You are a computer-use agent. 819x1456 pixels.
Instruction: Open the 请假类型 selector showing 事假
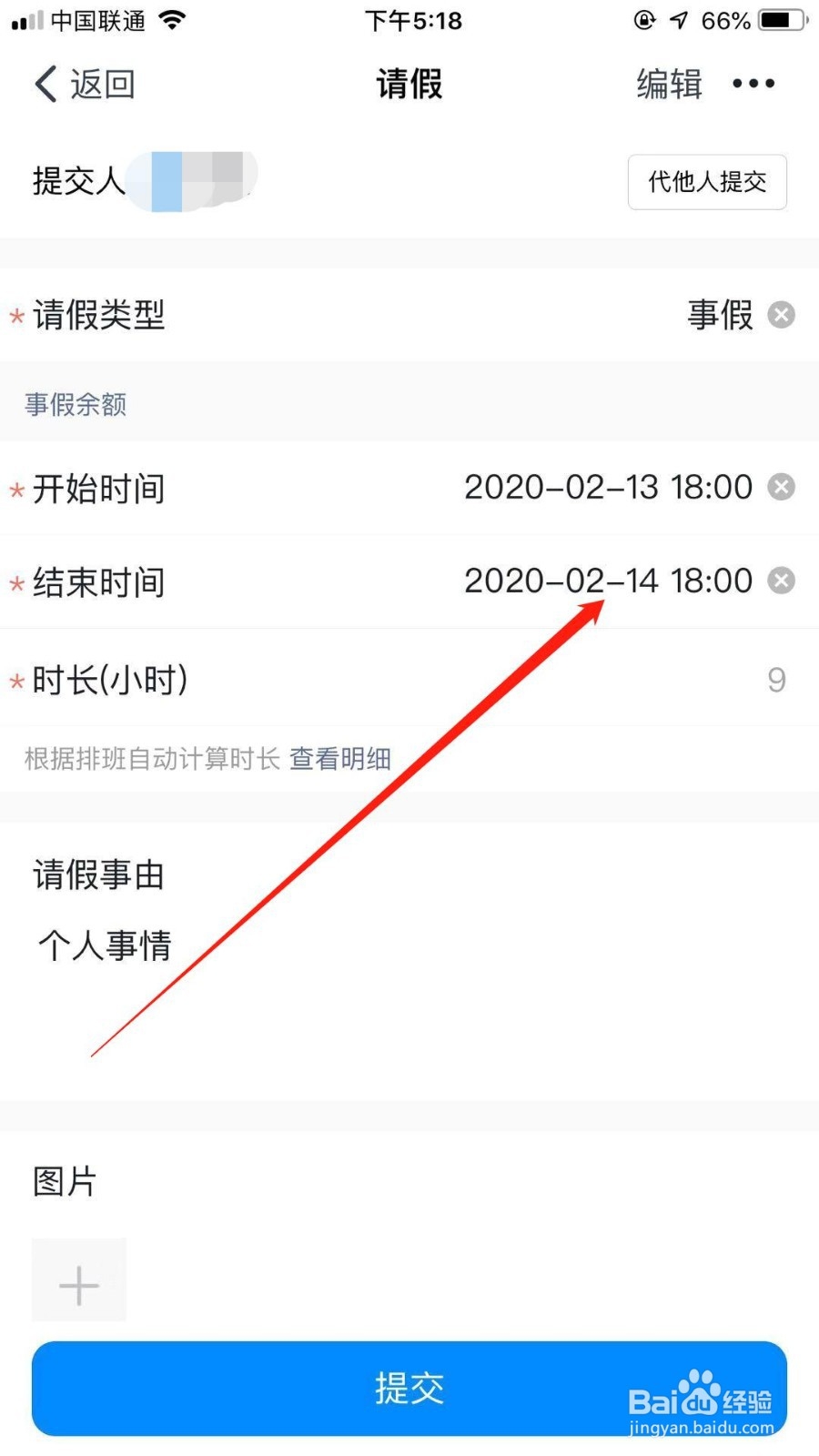pyautogui.click(x=719, y=315)
